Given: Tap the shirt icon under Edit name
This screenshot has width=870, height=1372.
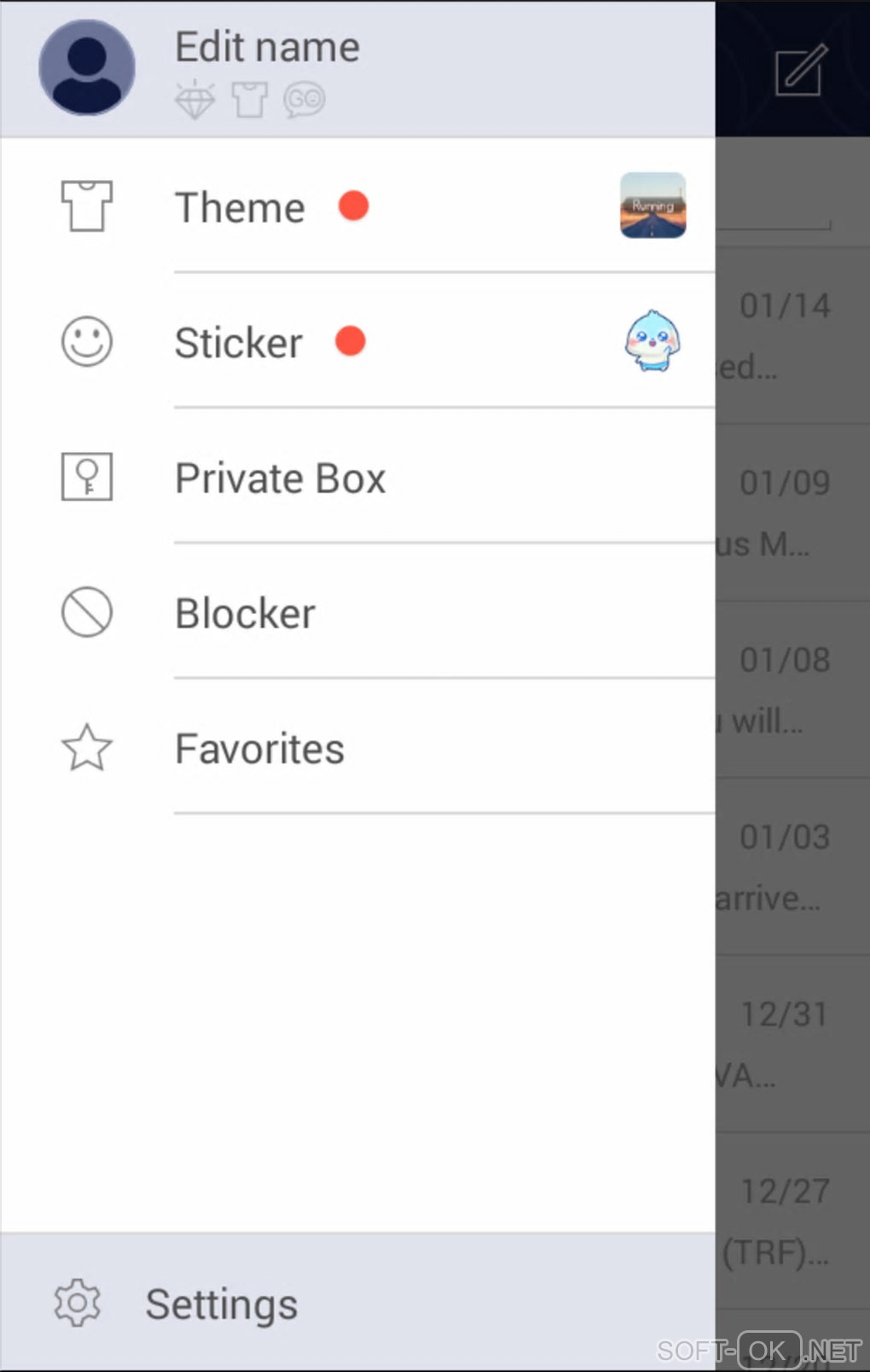Looking at the screenshot, I should coord(249,100).
